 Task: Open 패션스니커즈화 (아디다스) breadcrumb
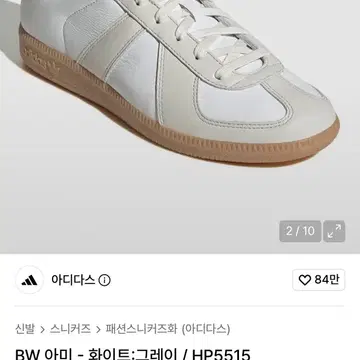[x=168, y=329]
